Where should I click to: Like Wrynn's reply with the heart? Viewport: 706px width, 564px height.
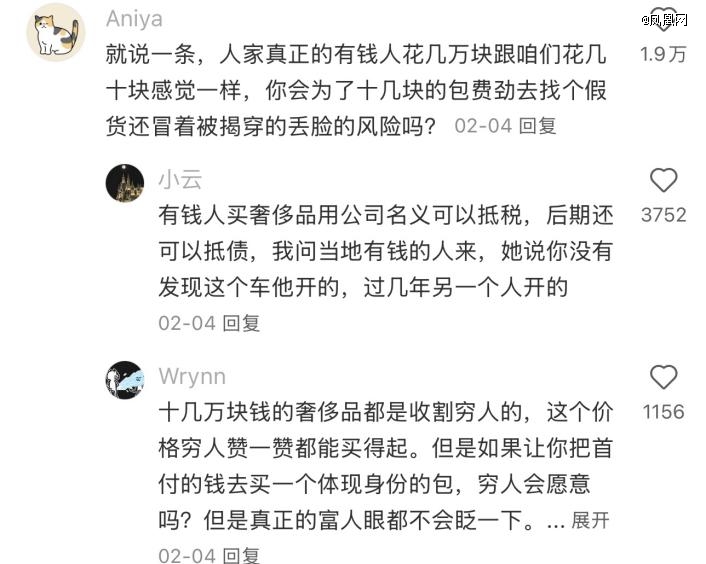[663, 377]
